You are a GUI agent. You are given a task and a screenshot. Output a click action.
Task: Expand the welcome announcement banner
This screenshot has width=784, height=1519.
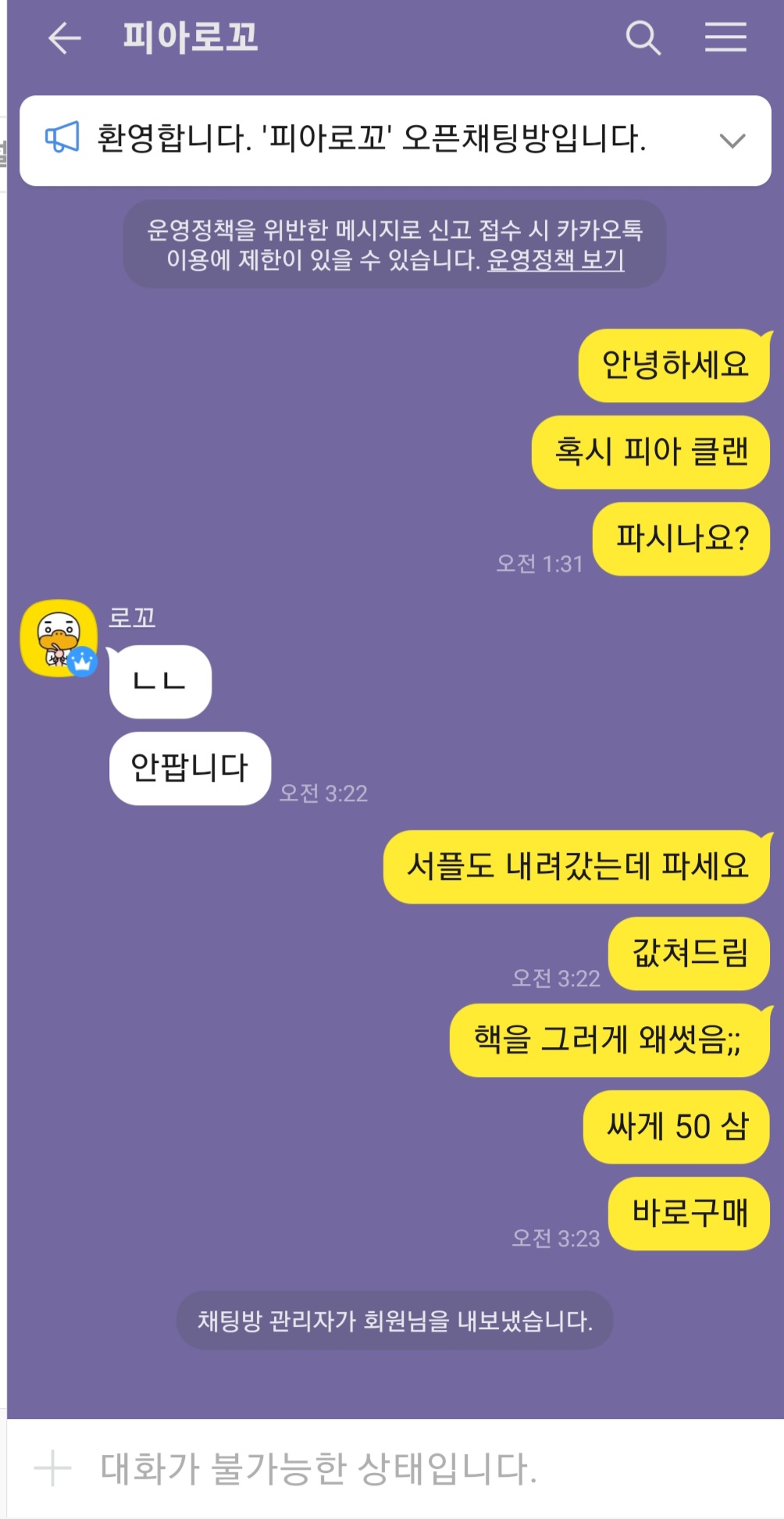point(732,141)
